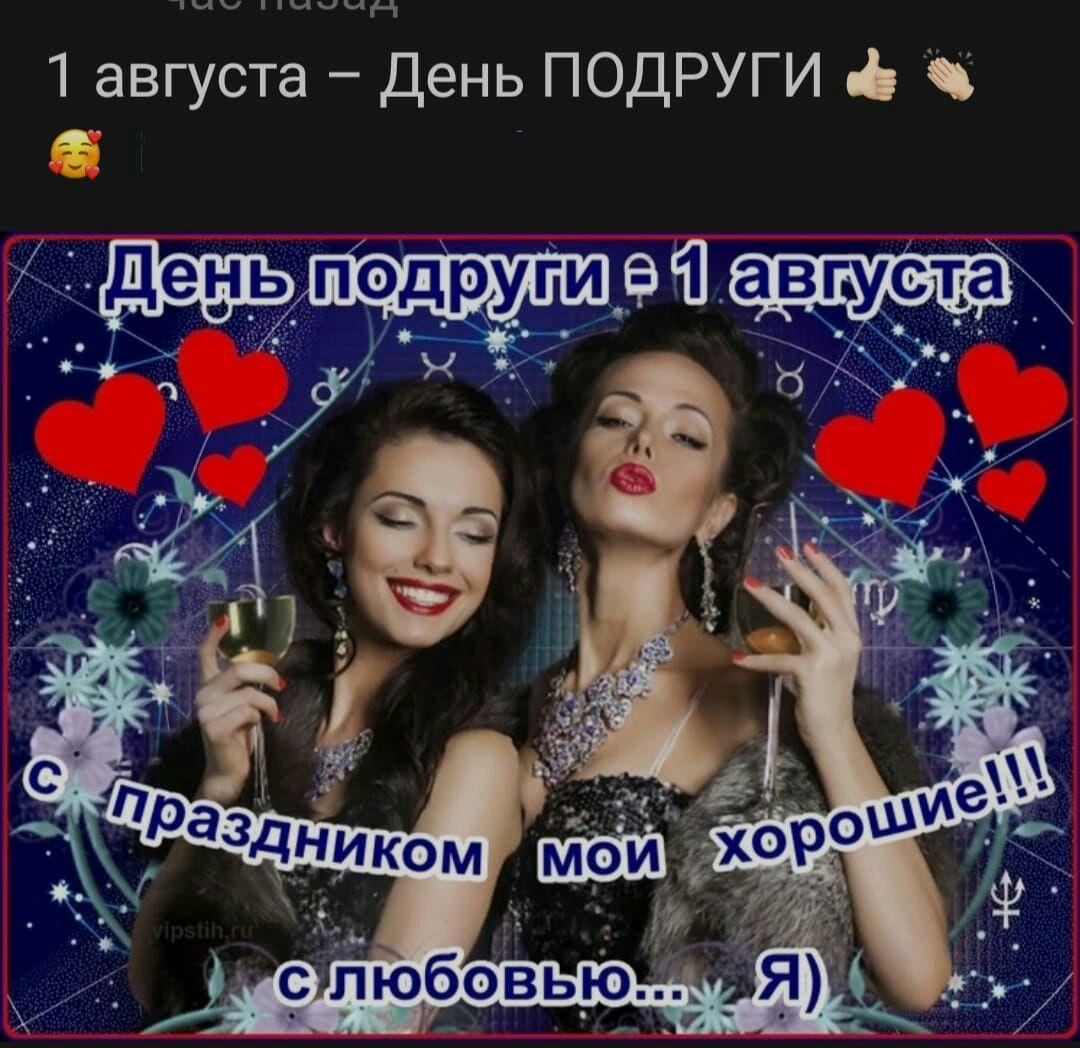Screen dimensions: 1080x1048
Task: Open the День подруги greeting card image
Action: click(x=540, y=636)
